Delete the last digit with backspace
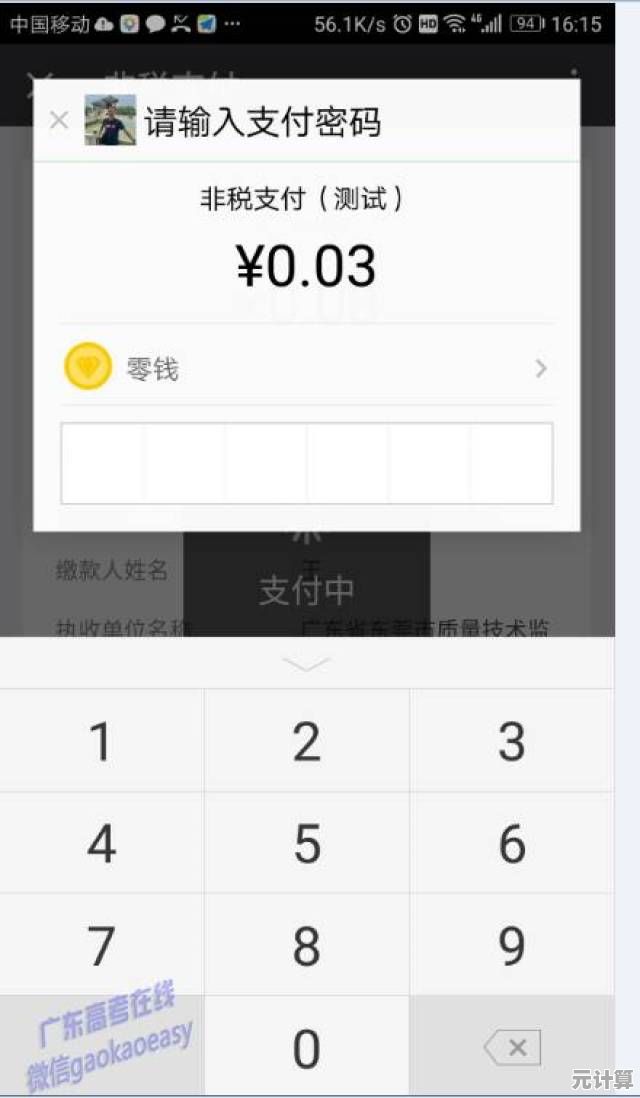Viewport: 640px width, 1098px height. [512, 1048]
